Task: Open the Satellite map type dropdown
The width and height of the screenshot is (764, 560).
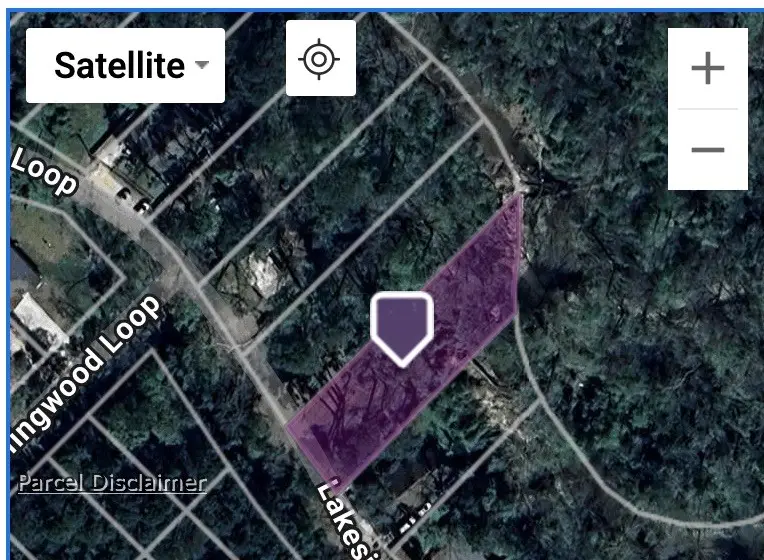Action: tap(125, 66)
